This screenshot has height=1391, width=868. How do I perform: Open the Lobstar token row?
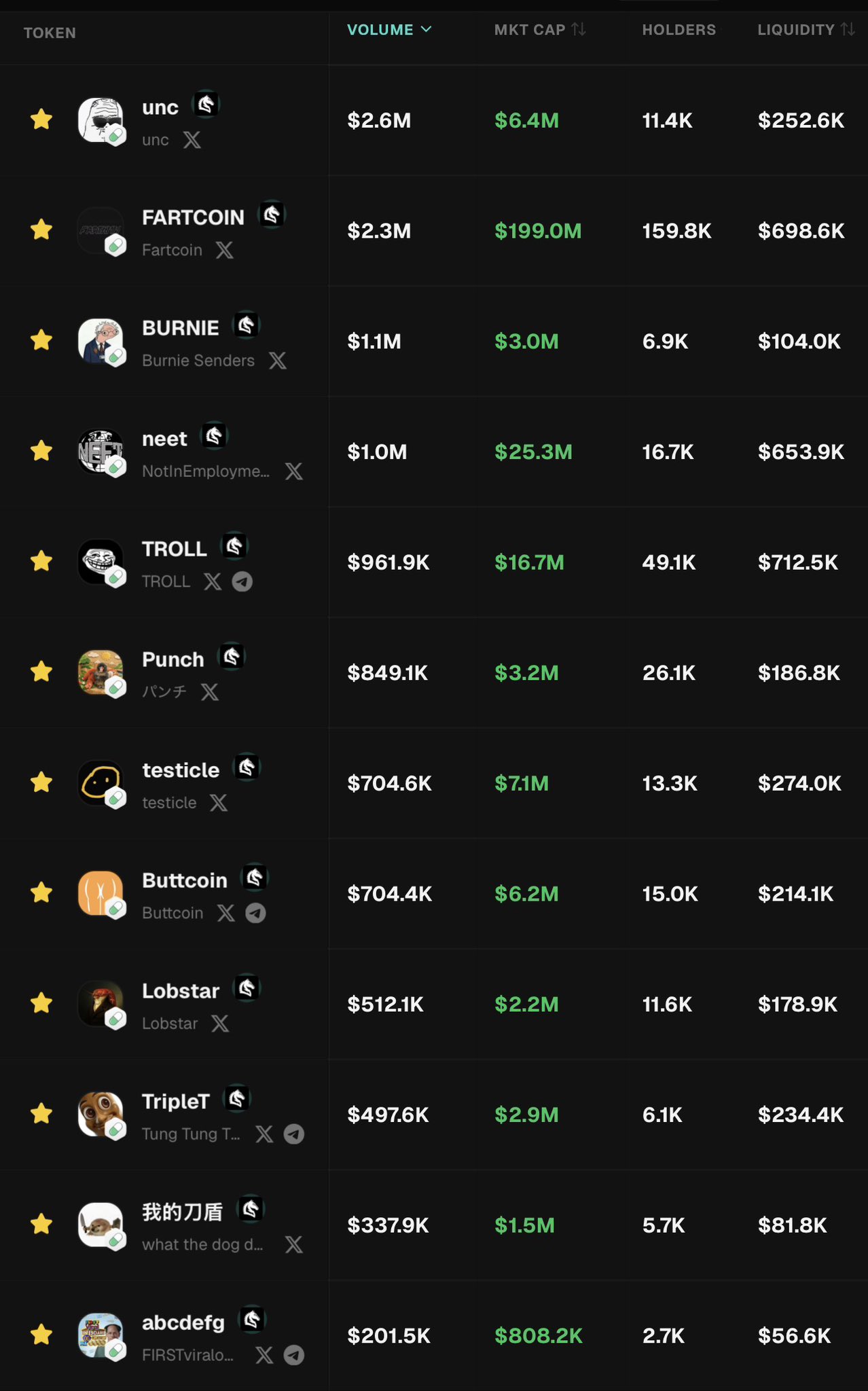coord(181,991)
